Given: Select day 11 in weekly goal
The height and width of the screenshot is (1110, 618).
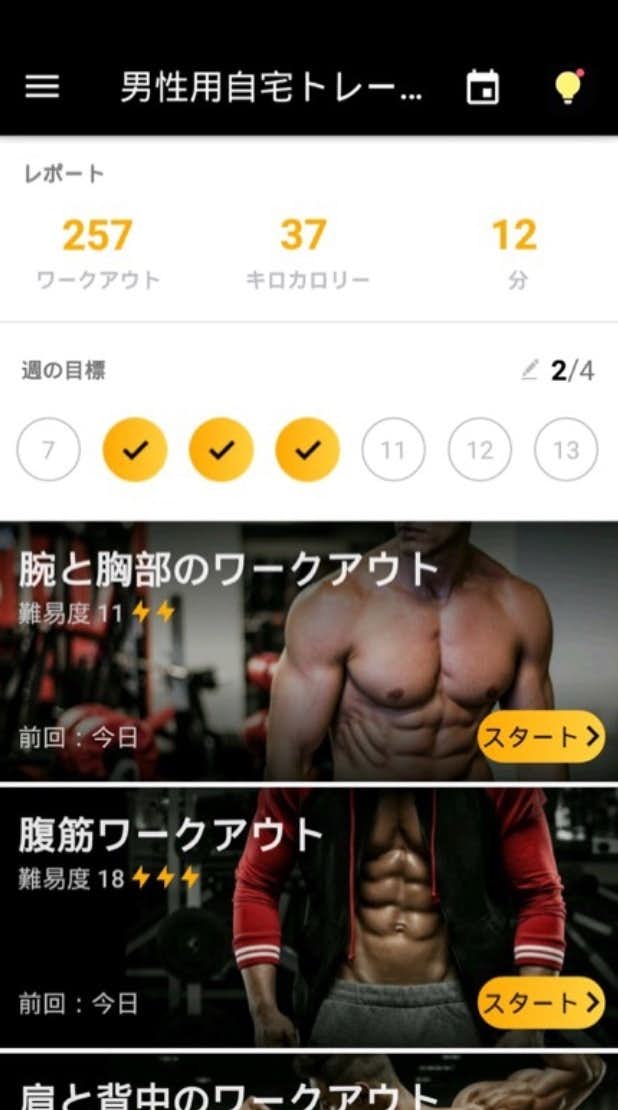Looking at the screenshot, I should point(393,450).
